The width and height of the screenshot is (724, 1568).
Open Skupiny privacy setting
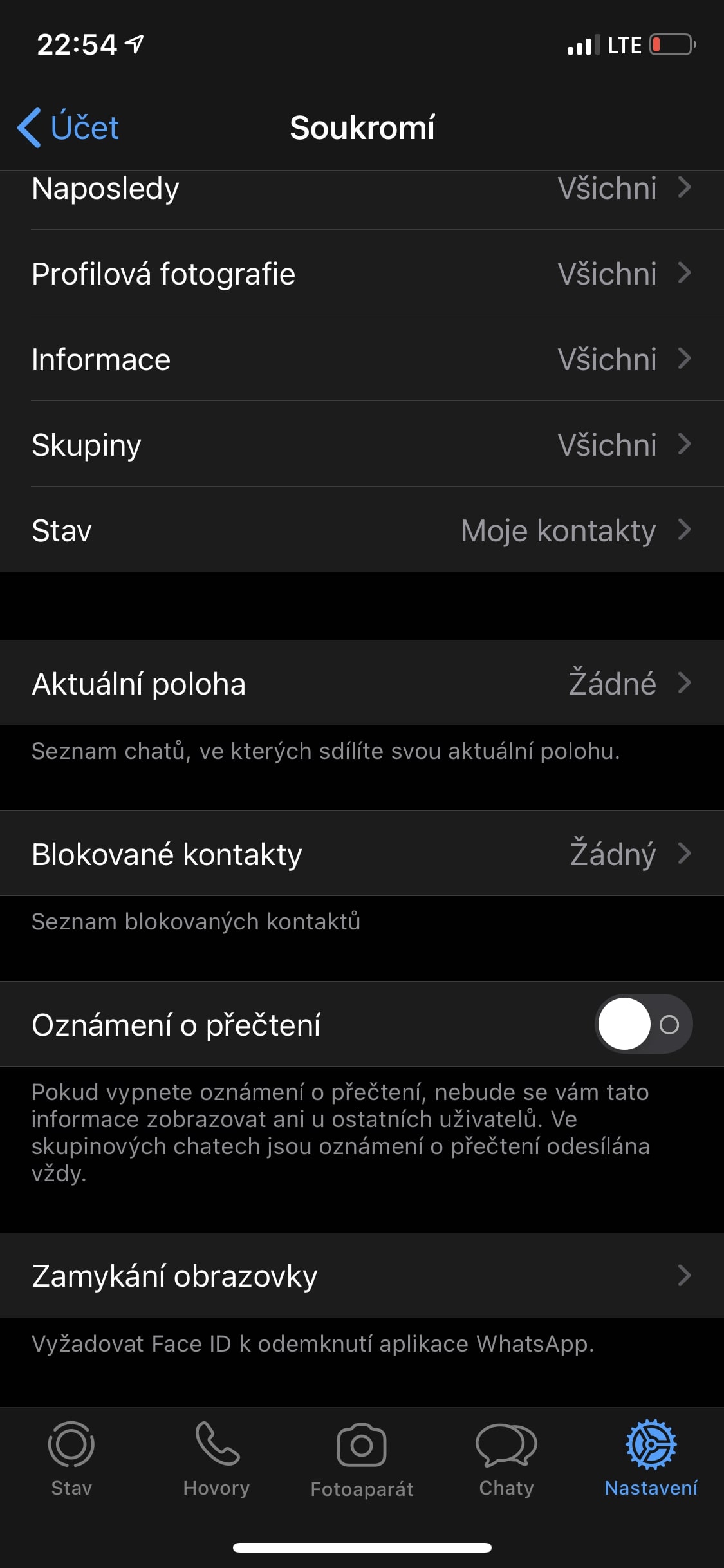[x=362, y=445]
